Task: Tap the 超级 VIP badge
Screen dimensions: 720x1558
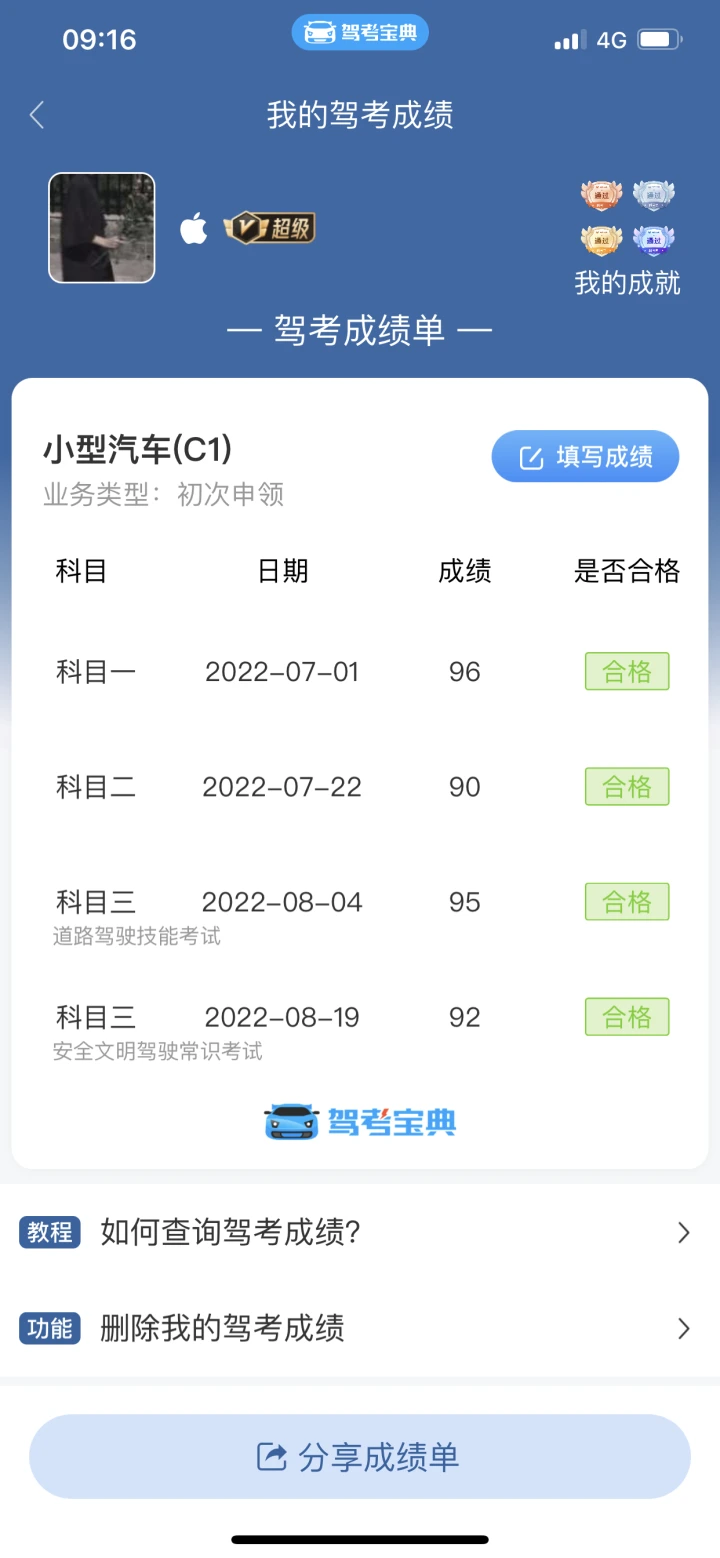Action: coord(269,229)
